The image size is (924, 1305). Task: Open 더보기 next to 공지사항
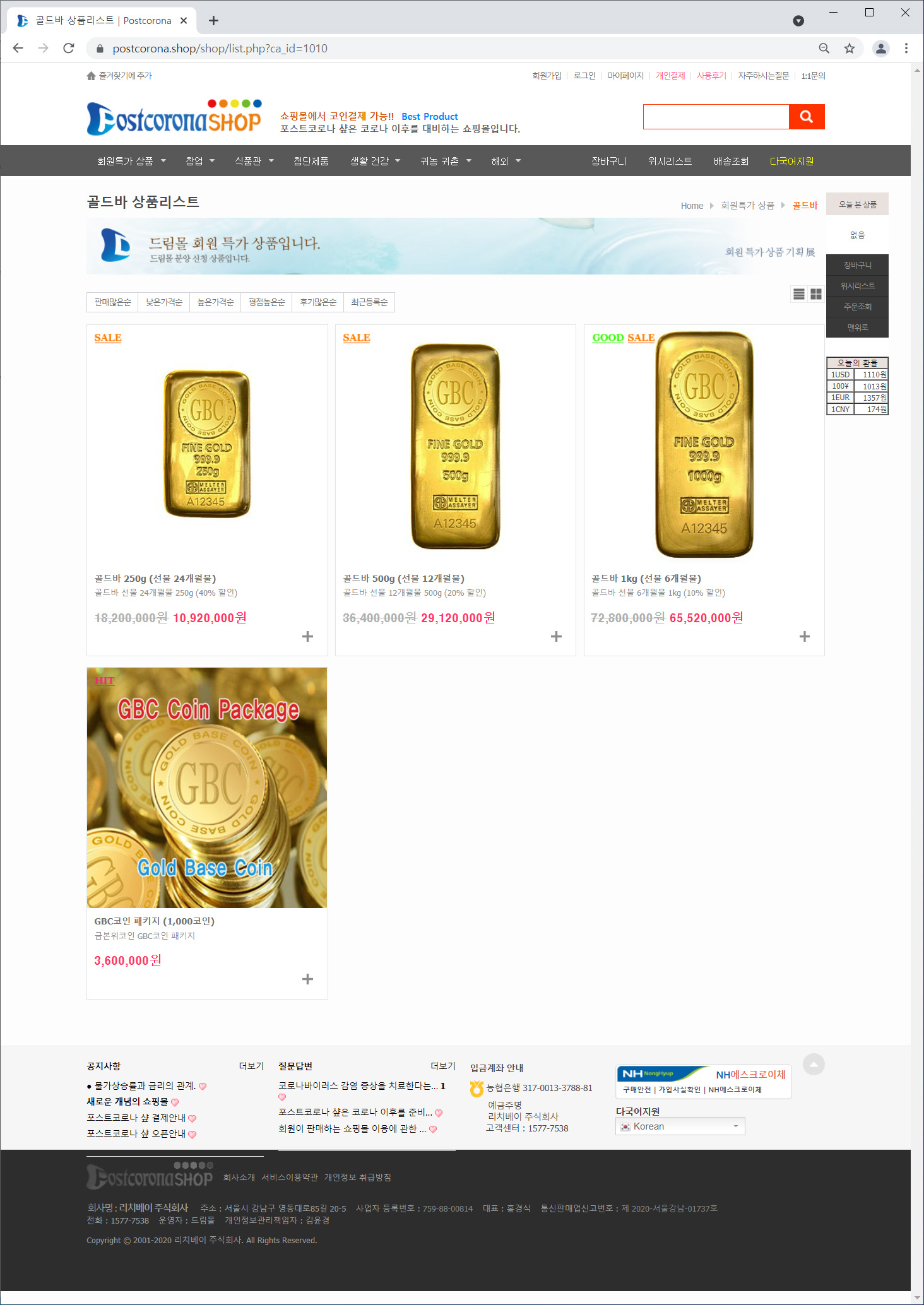(x=251, y=1066)
